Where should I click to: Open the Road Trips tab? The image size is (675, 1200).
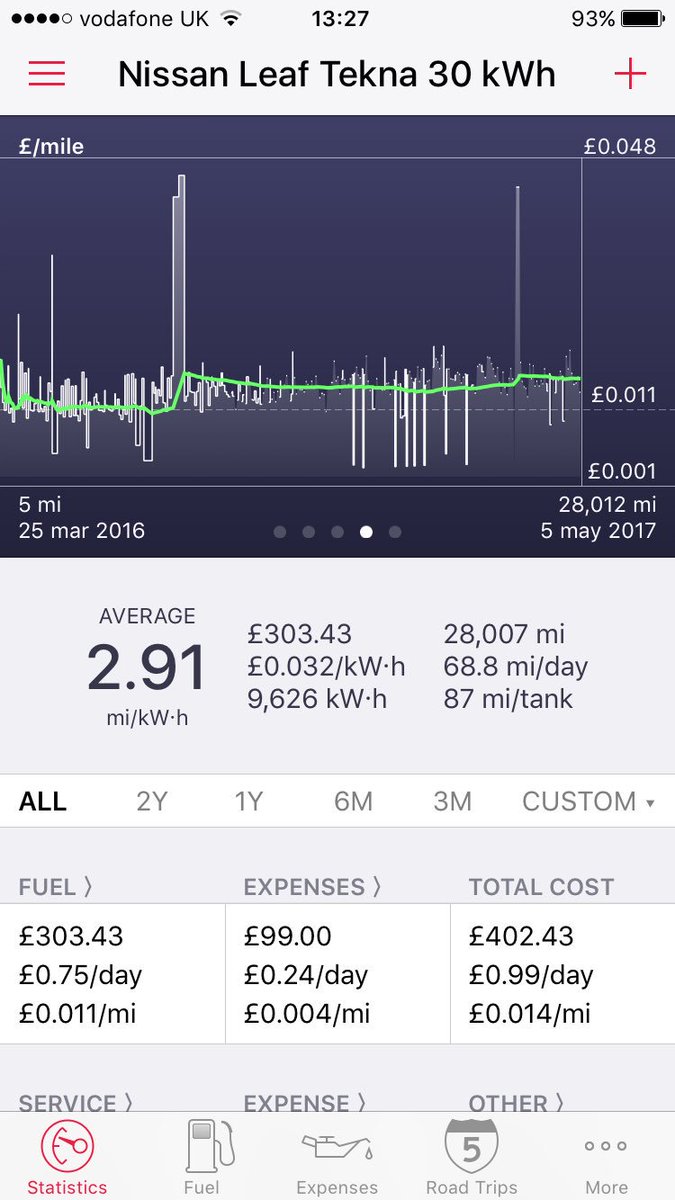point(471,1156)
